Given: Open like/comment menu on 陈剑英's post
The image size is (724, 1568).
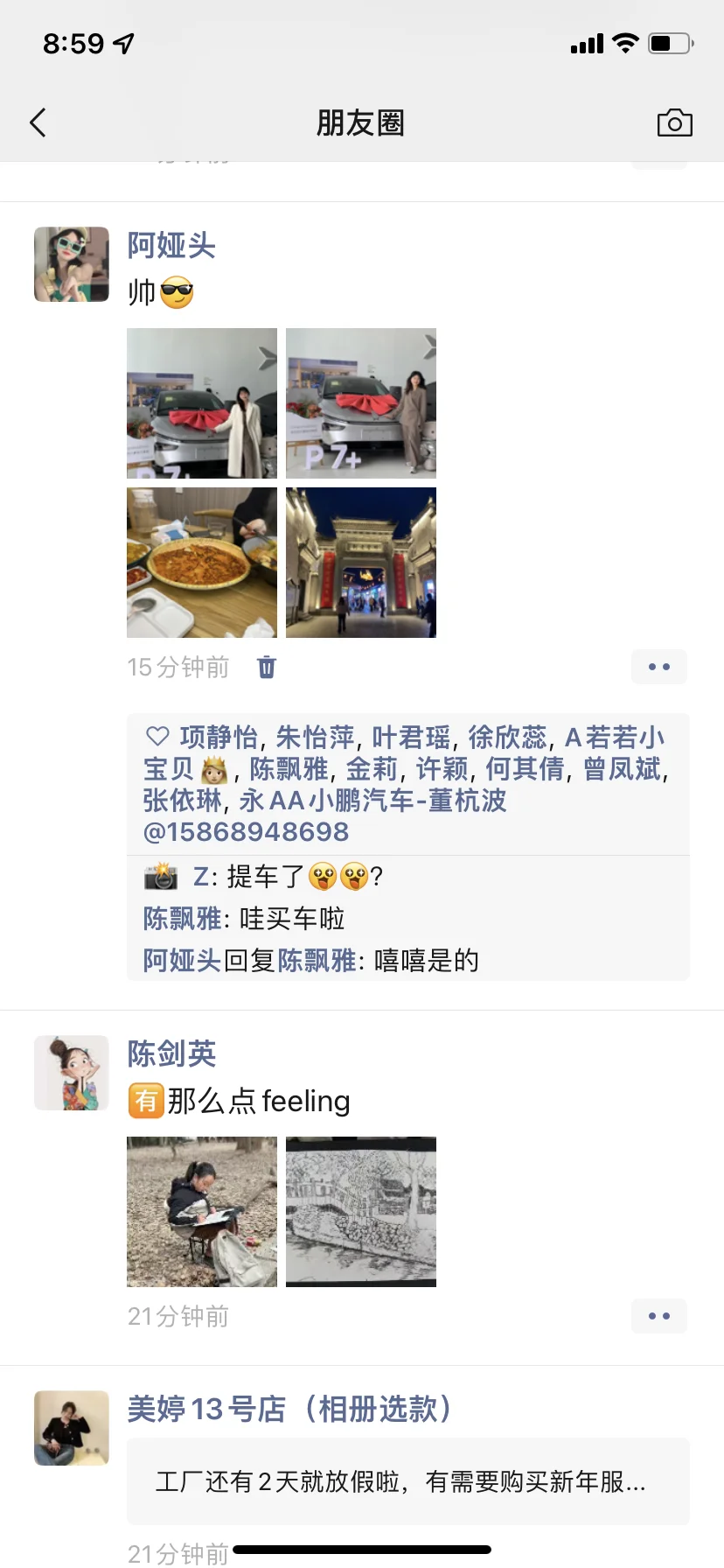Looking at the screenshot, I should tap(659, 1316).
